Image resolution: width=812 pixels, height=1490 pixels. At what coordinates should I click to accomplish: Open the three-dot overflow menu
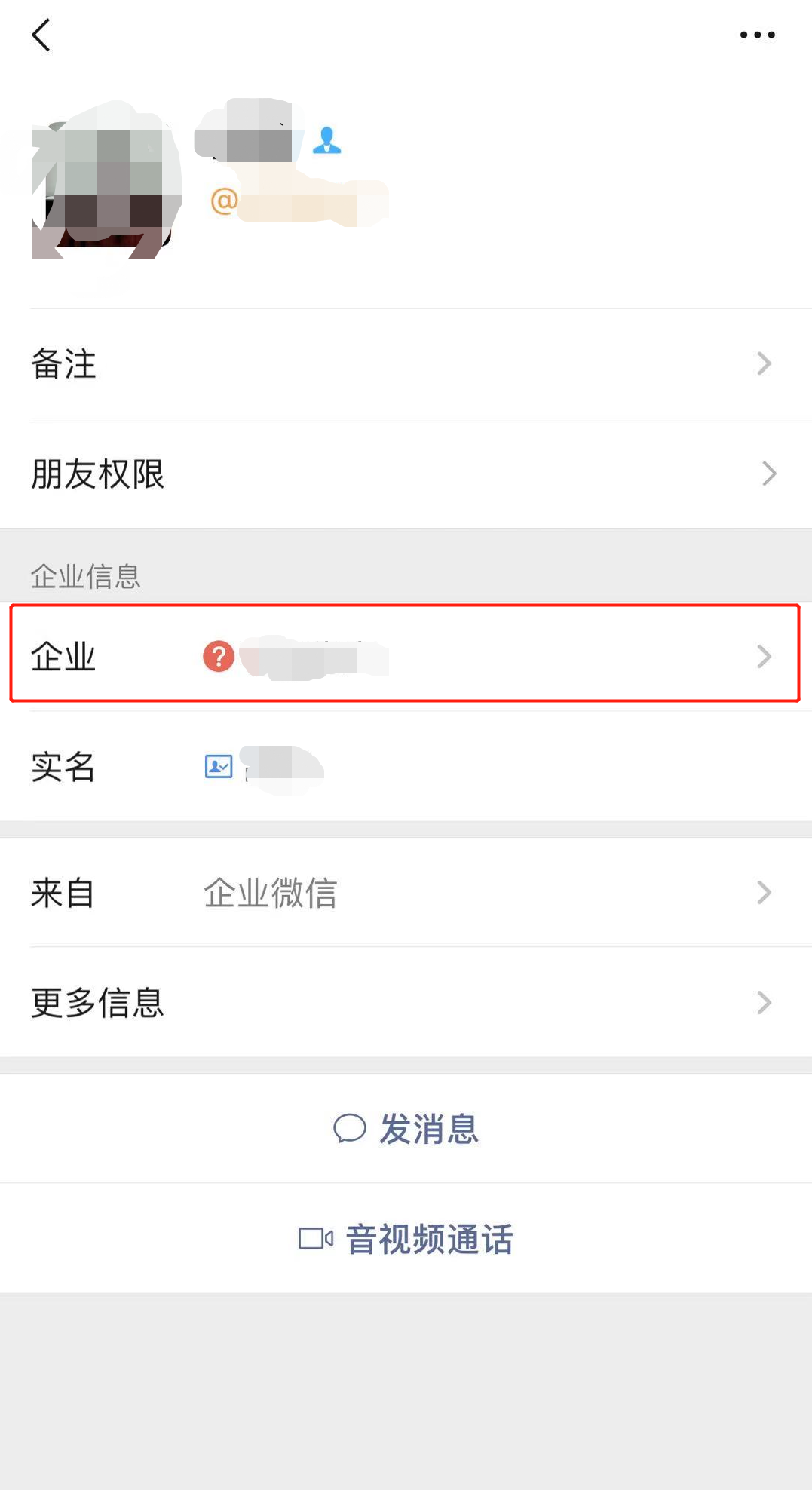point(757,35)
